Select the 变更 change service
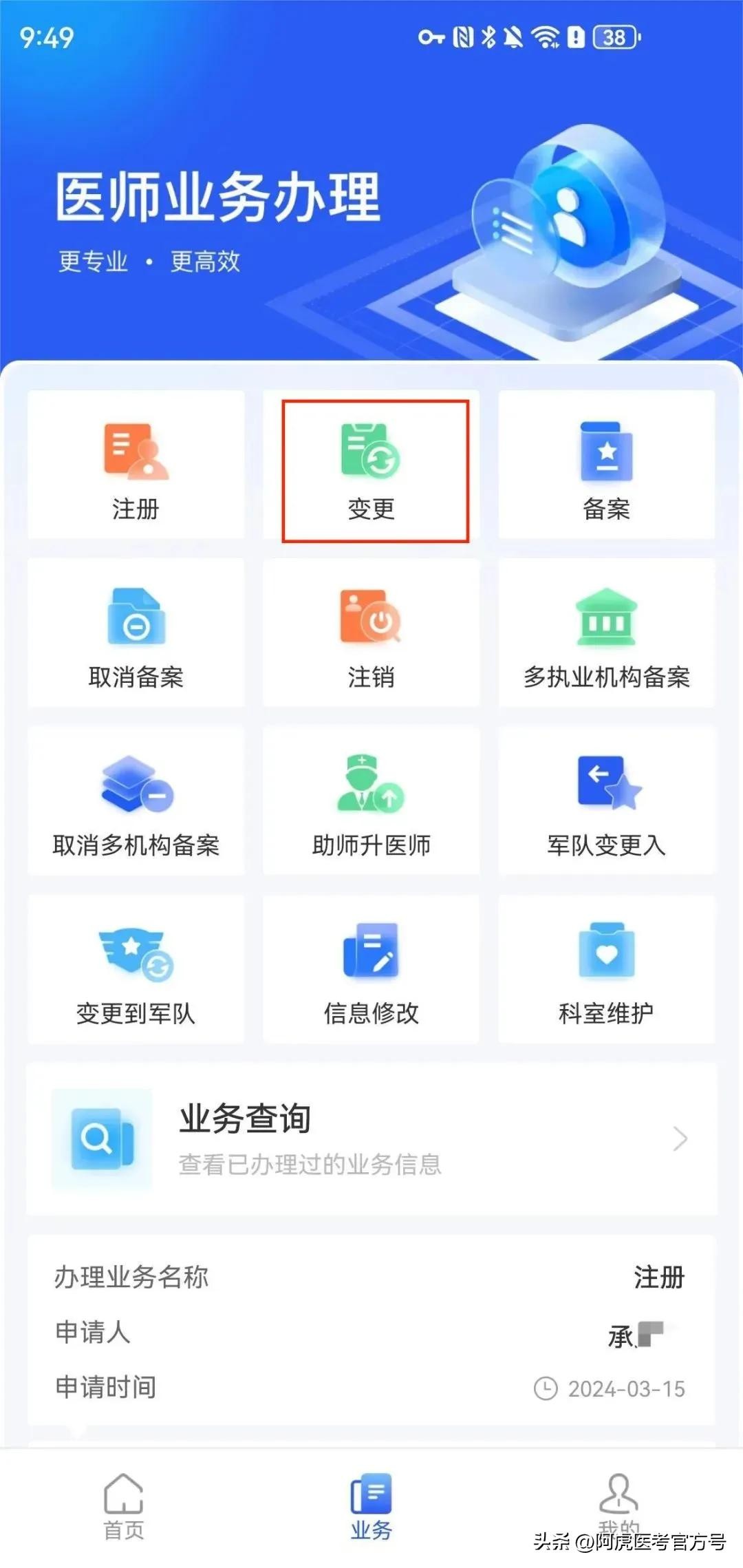743x1568 pixels. [x=371, y=465]
